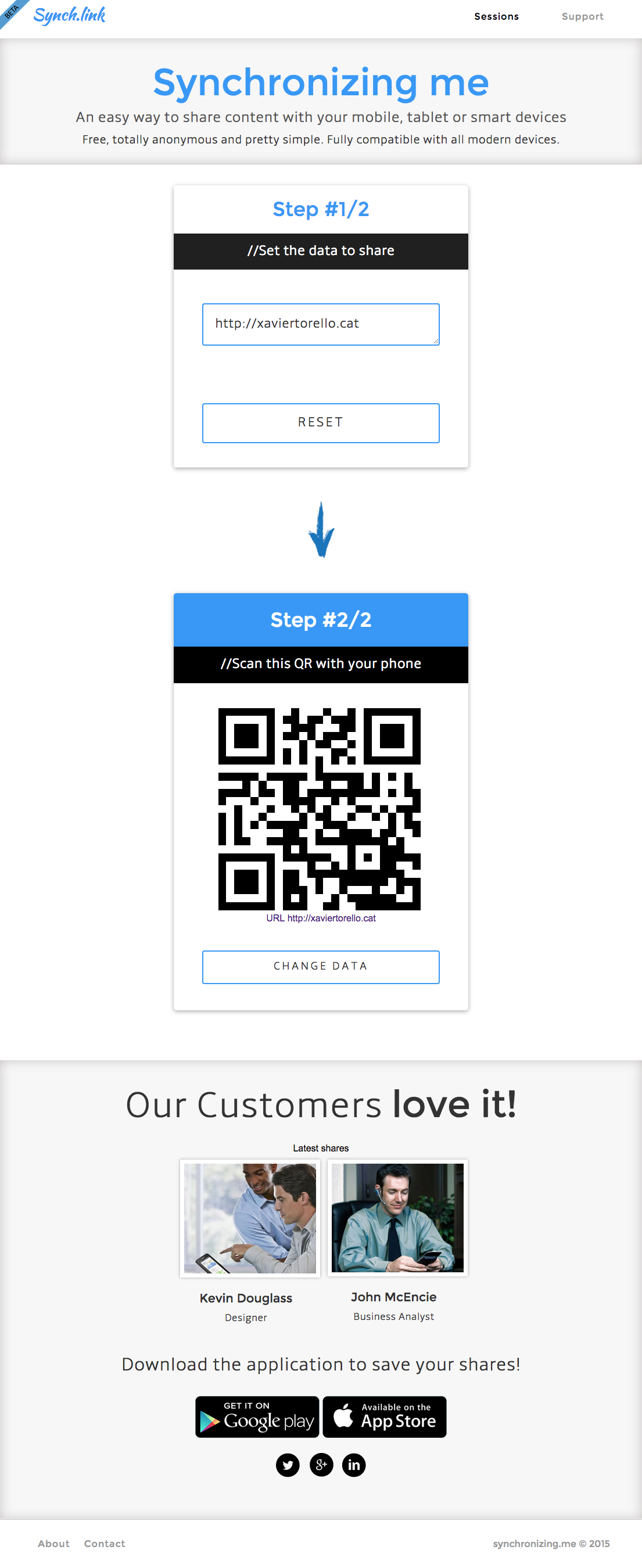Open the About footer link
This screenshot has width=642, height=1568.
click(53, 1543)
